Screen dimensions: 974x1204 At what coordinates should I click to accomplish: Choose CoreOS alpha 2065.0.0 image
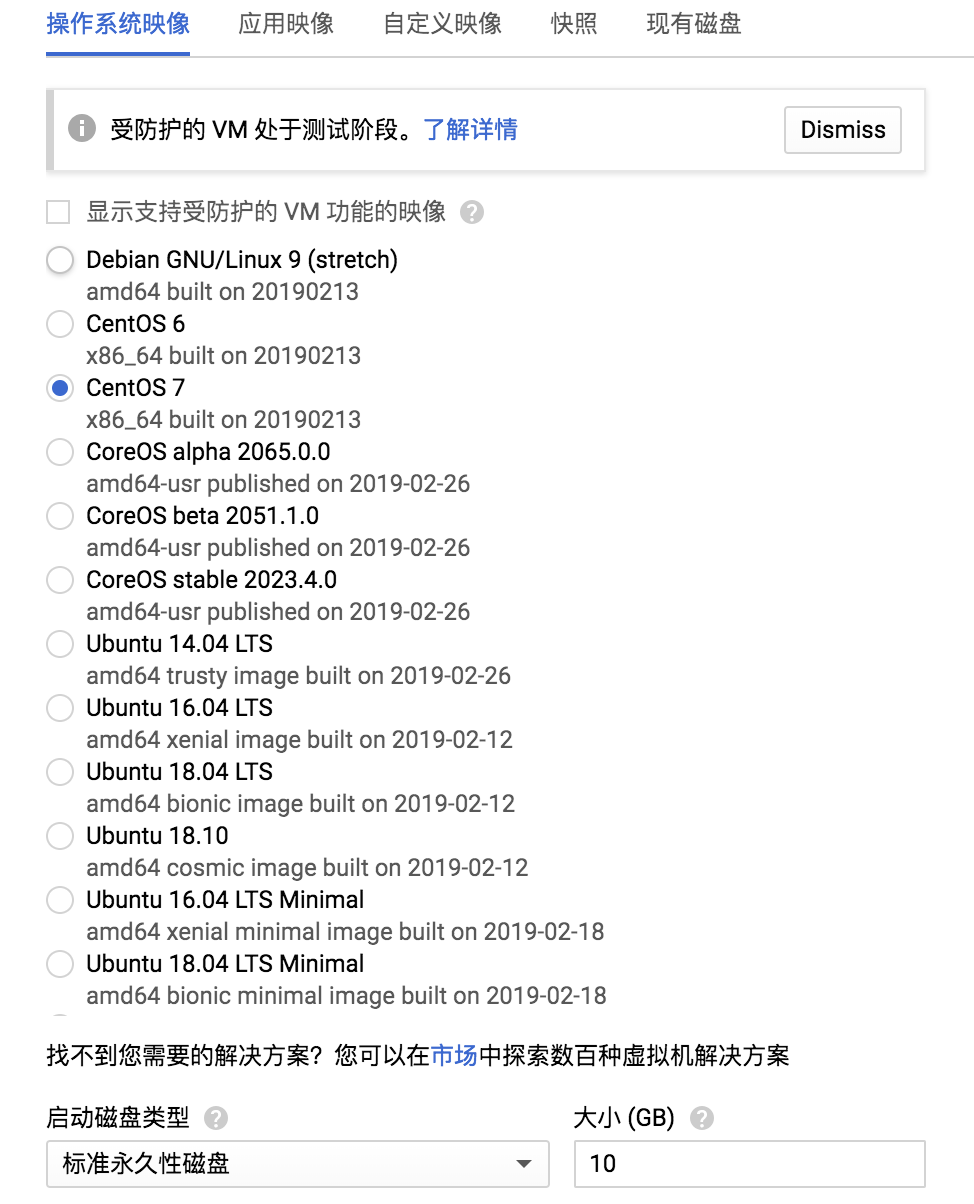coord(60,452)
